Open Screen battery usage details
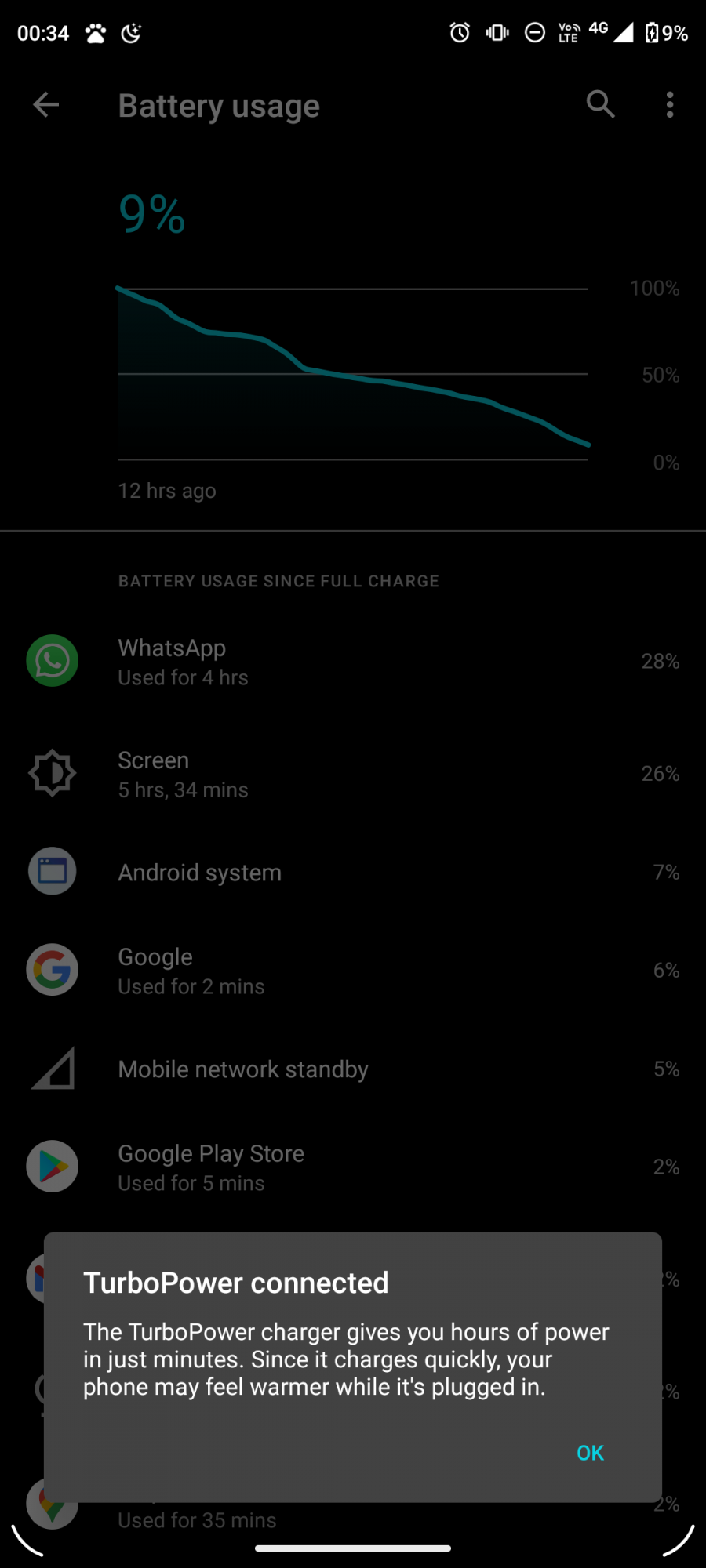 [x=353, y=774]
